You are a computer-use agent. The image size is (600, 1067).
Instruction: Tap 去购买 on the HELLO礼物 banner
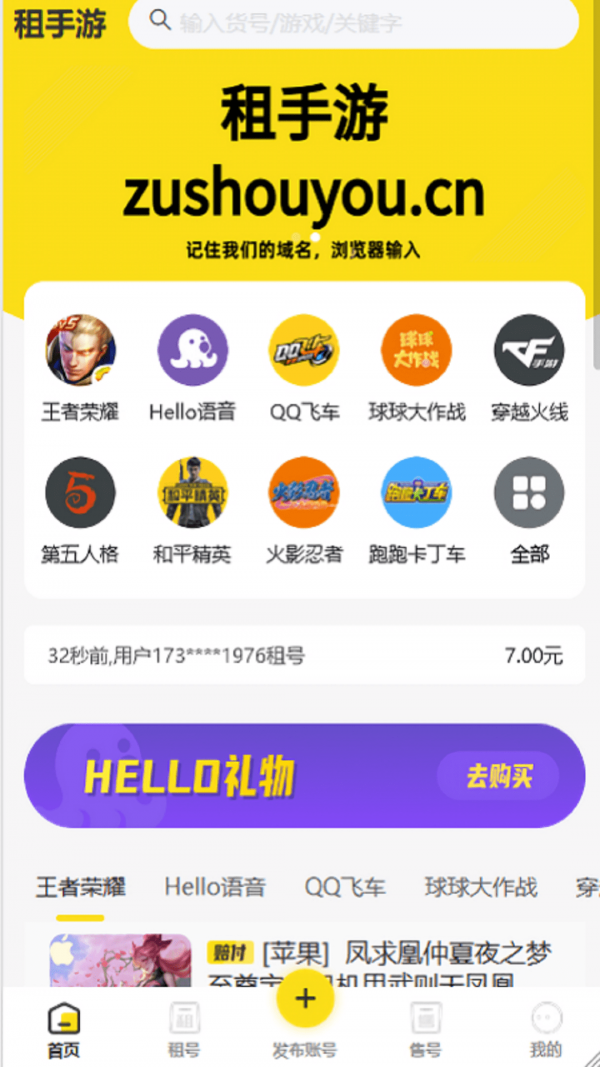(498, 776)
